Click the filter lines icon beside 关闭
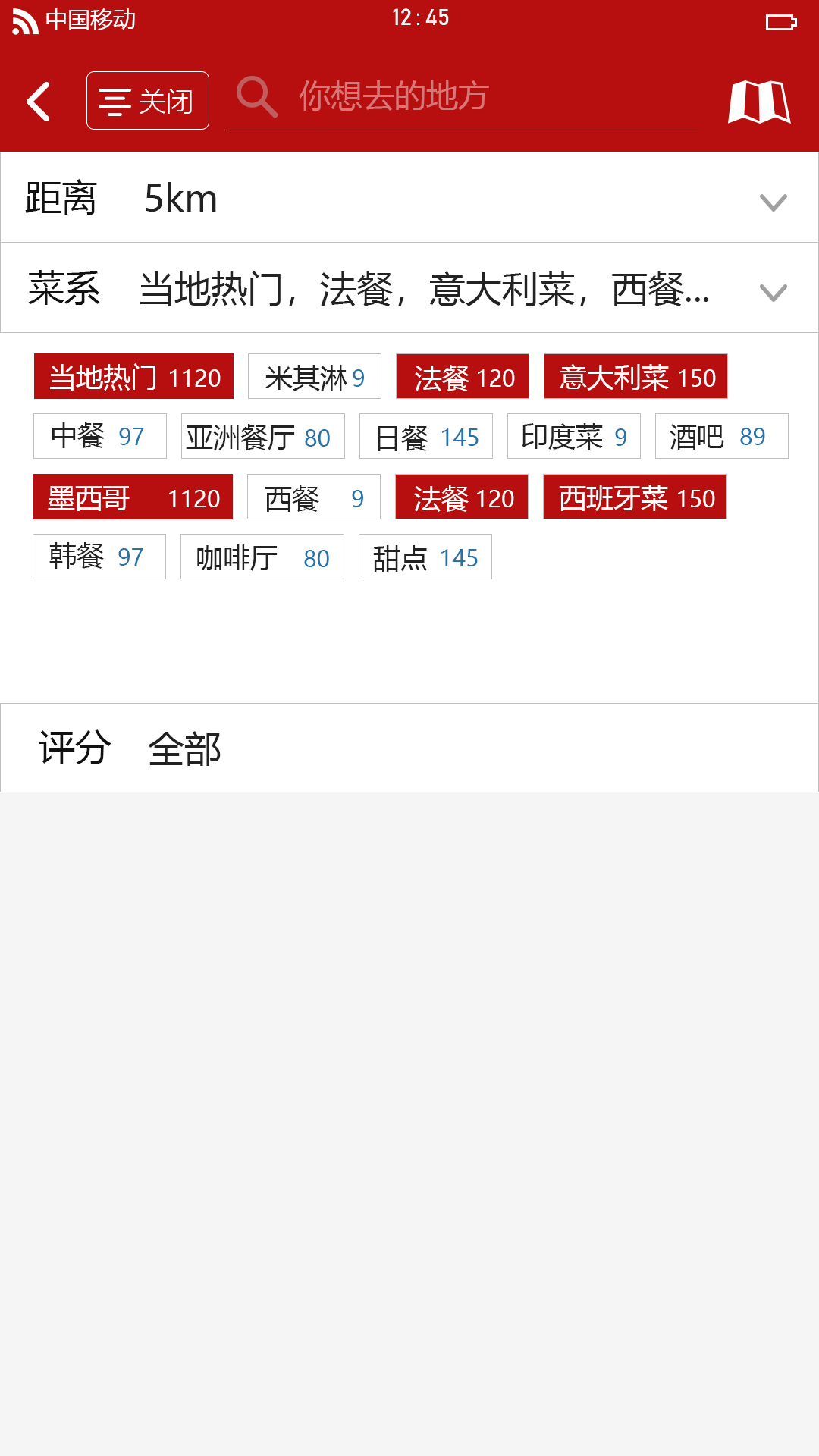 click(115, 99)
